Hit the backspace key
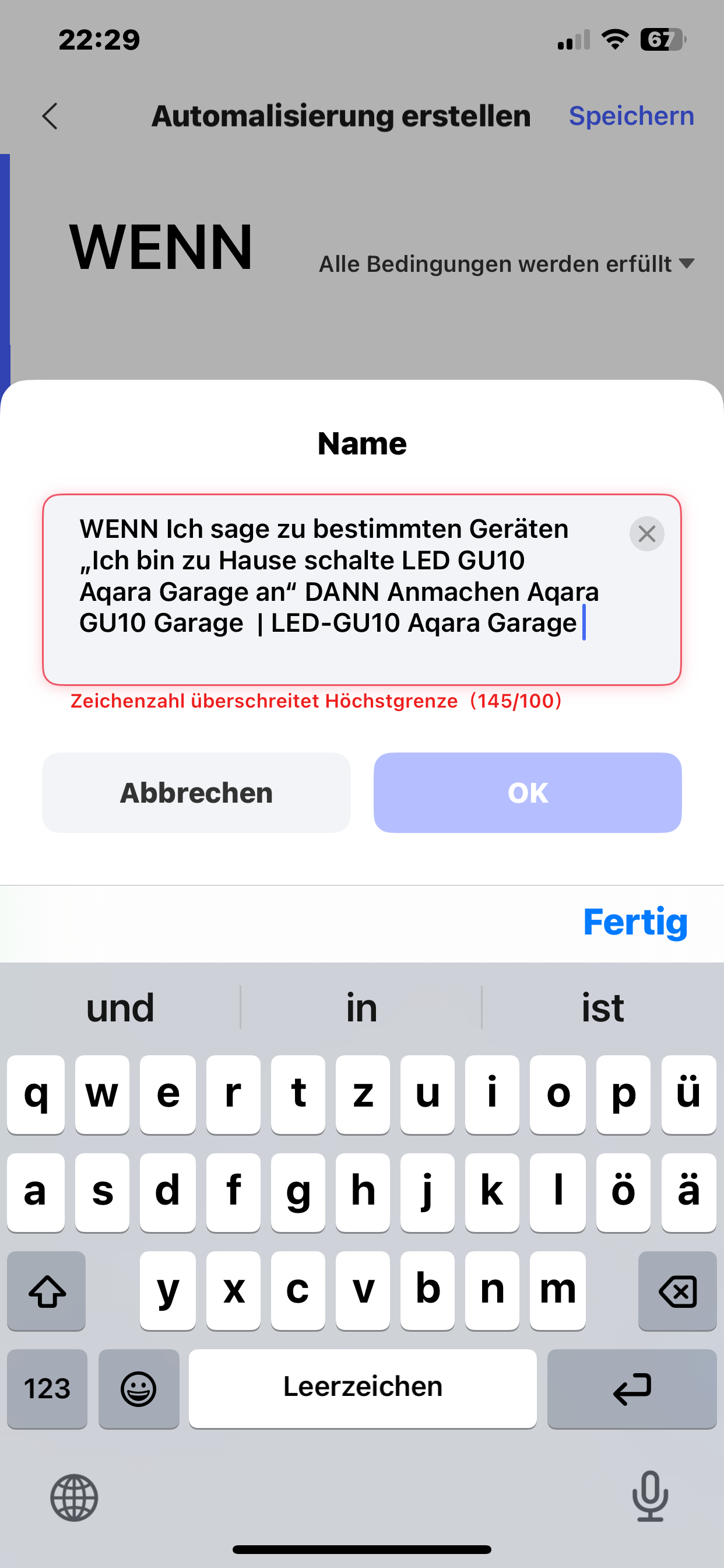The image size is (724, 1568). click(677, 1291)
